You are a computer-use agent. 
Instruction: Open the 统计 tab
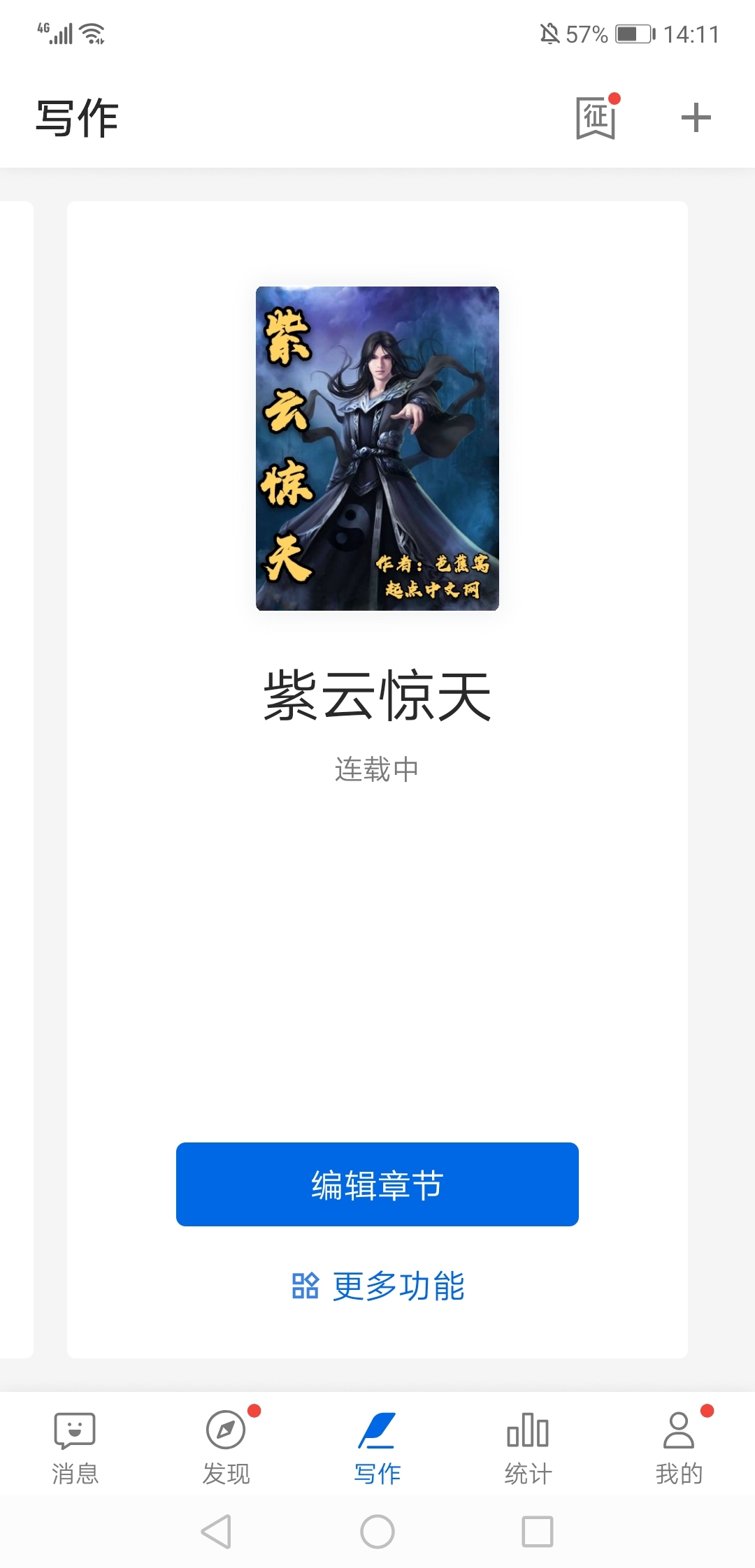528,1448
